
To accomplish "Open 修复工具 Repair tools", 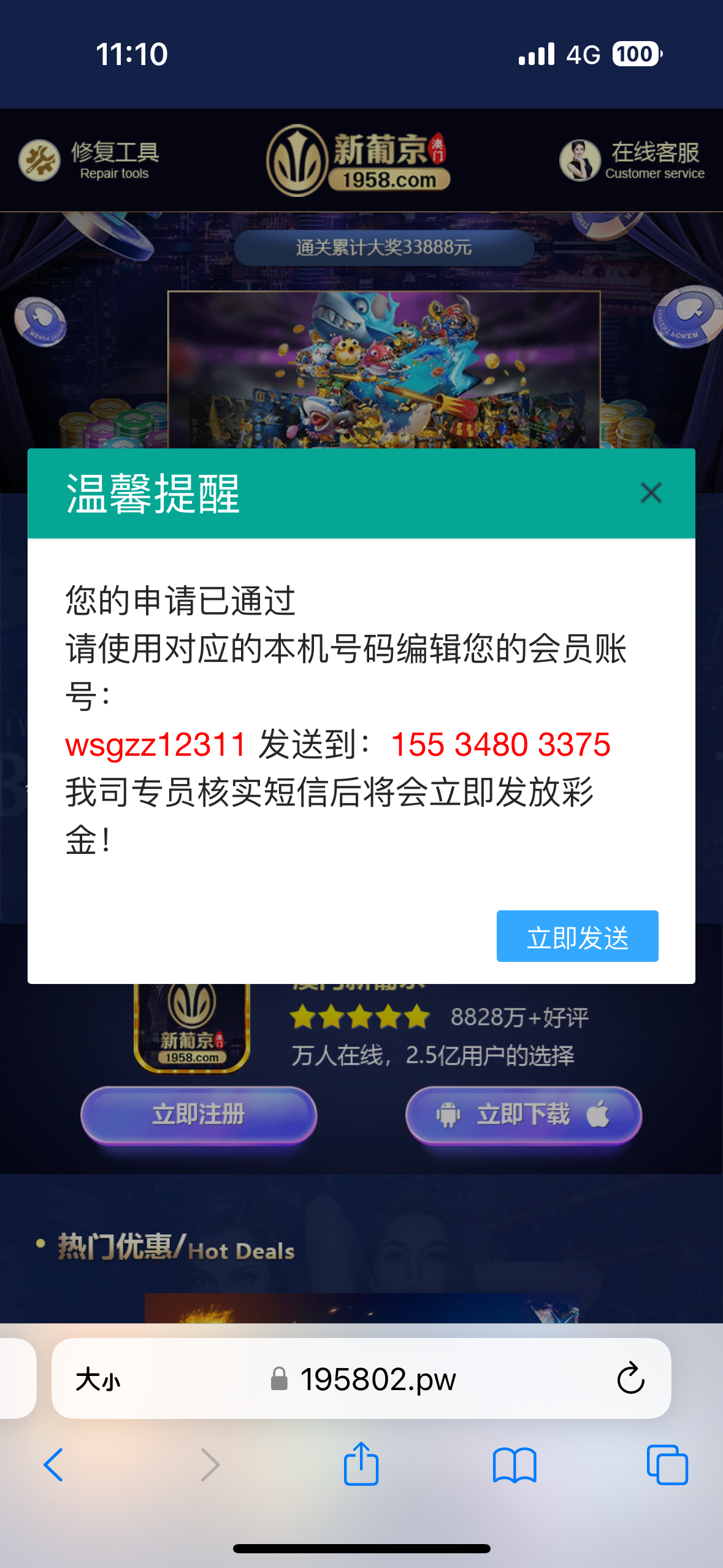I will pyautogui.click(x=89, y=160).
